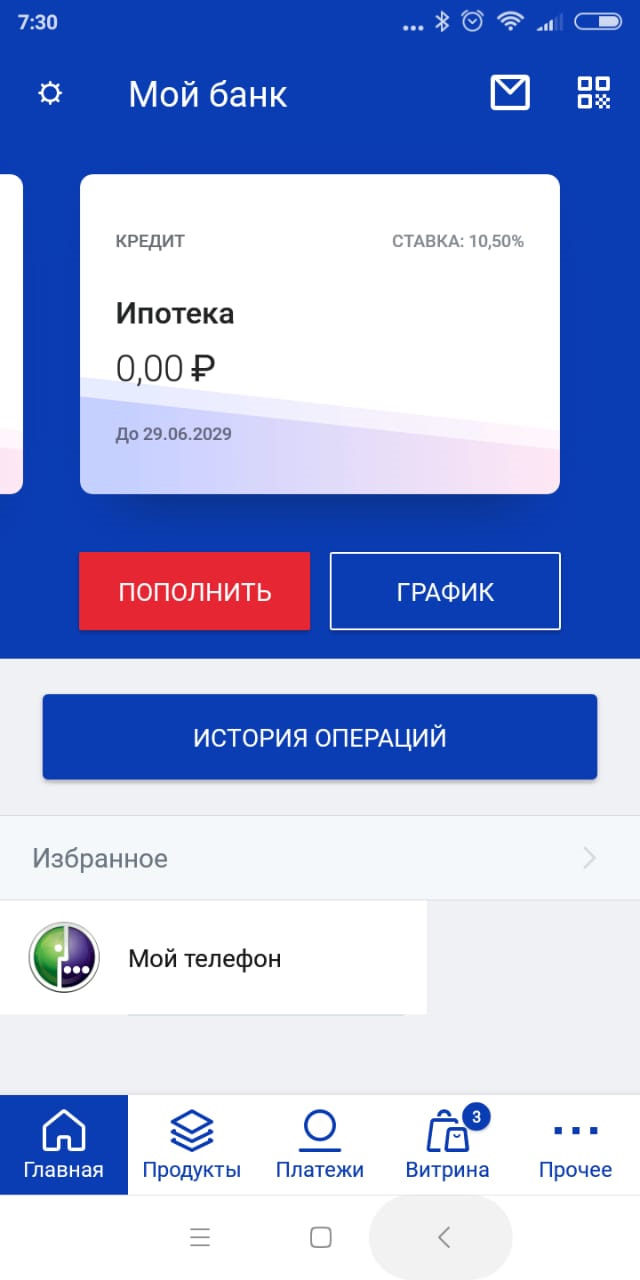Select the Мой телефон favorite
Screen dimensions: 640x1280
(213, 958)
